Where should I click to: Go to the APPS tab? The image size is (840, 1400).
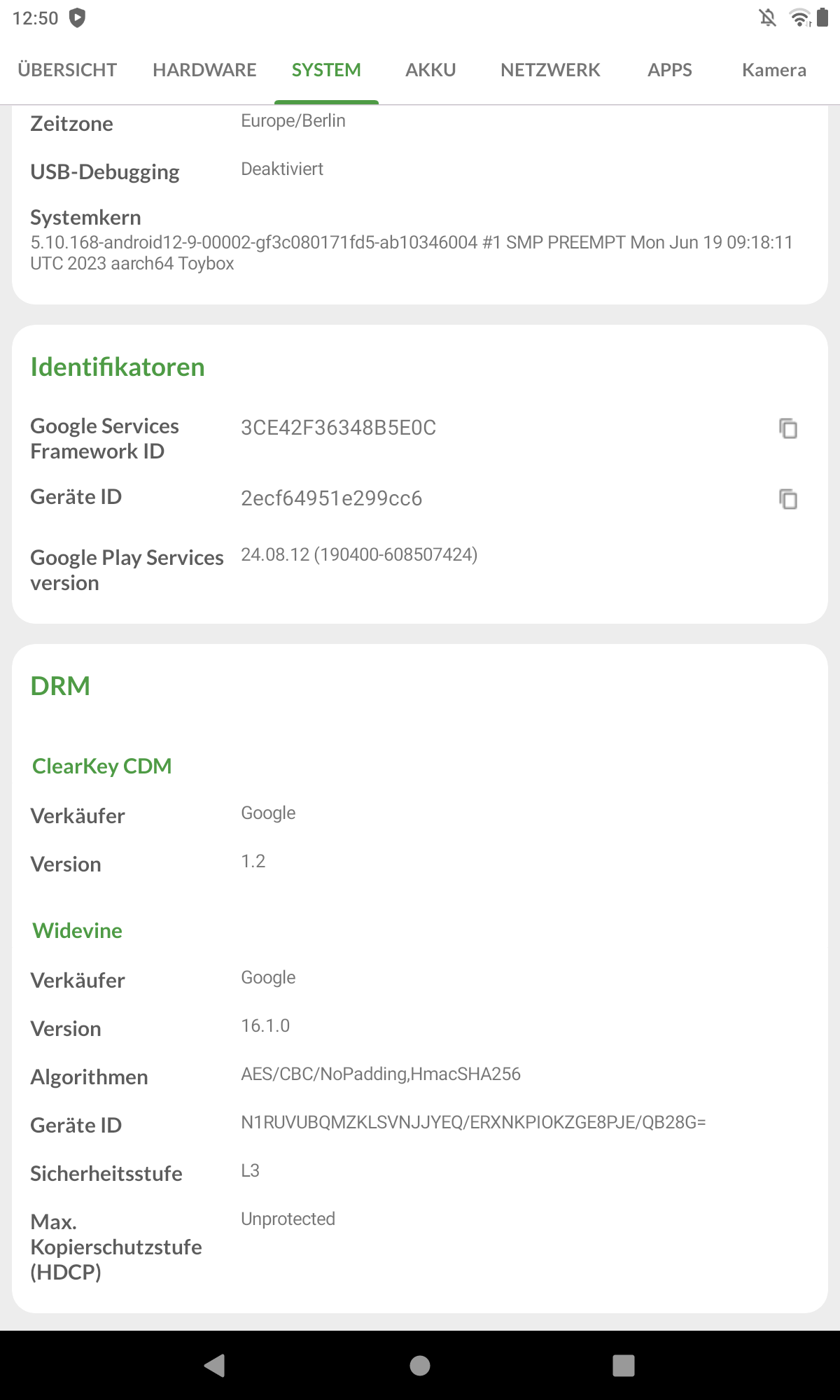(670, 70)
